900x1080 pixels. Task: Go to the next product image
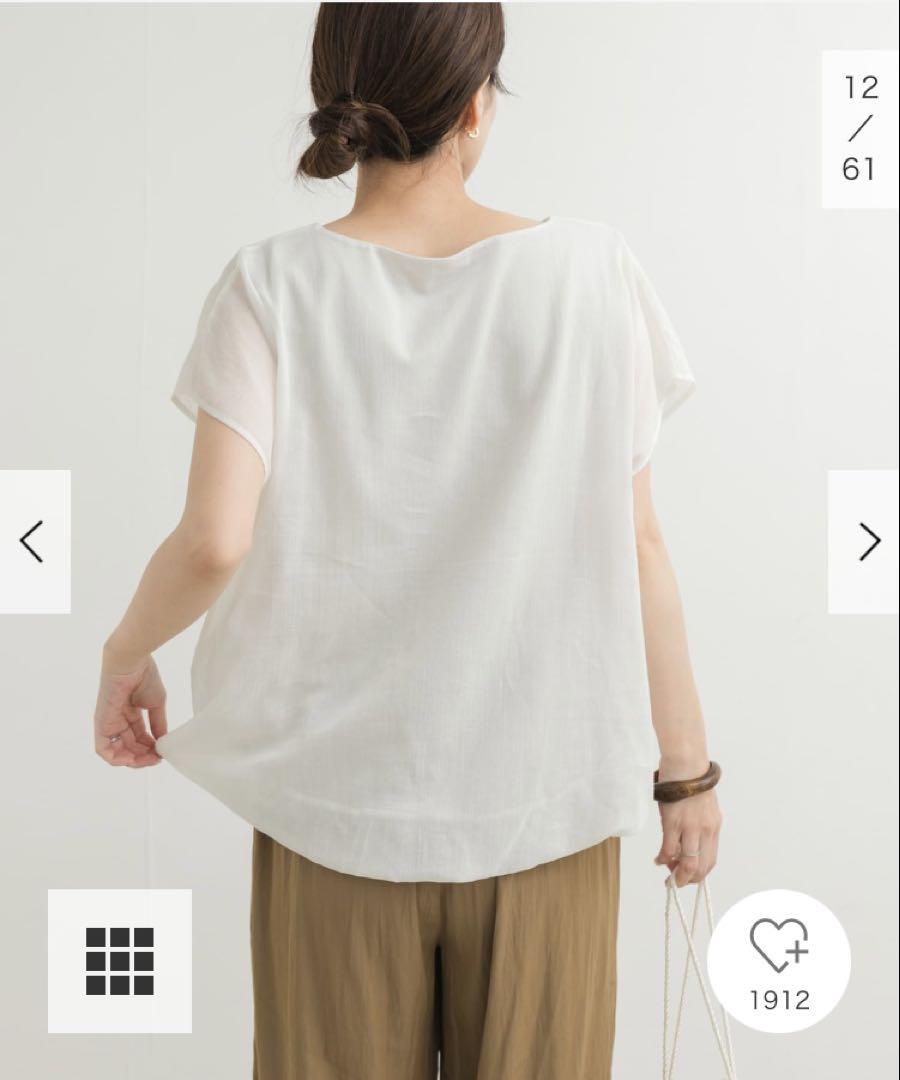(x=866, y=541)
